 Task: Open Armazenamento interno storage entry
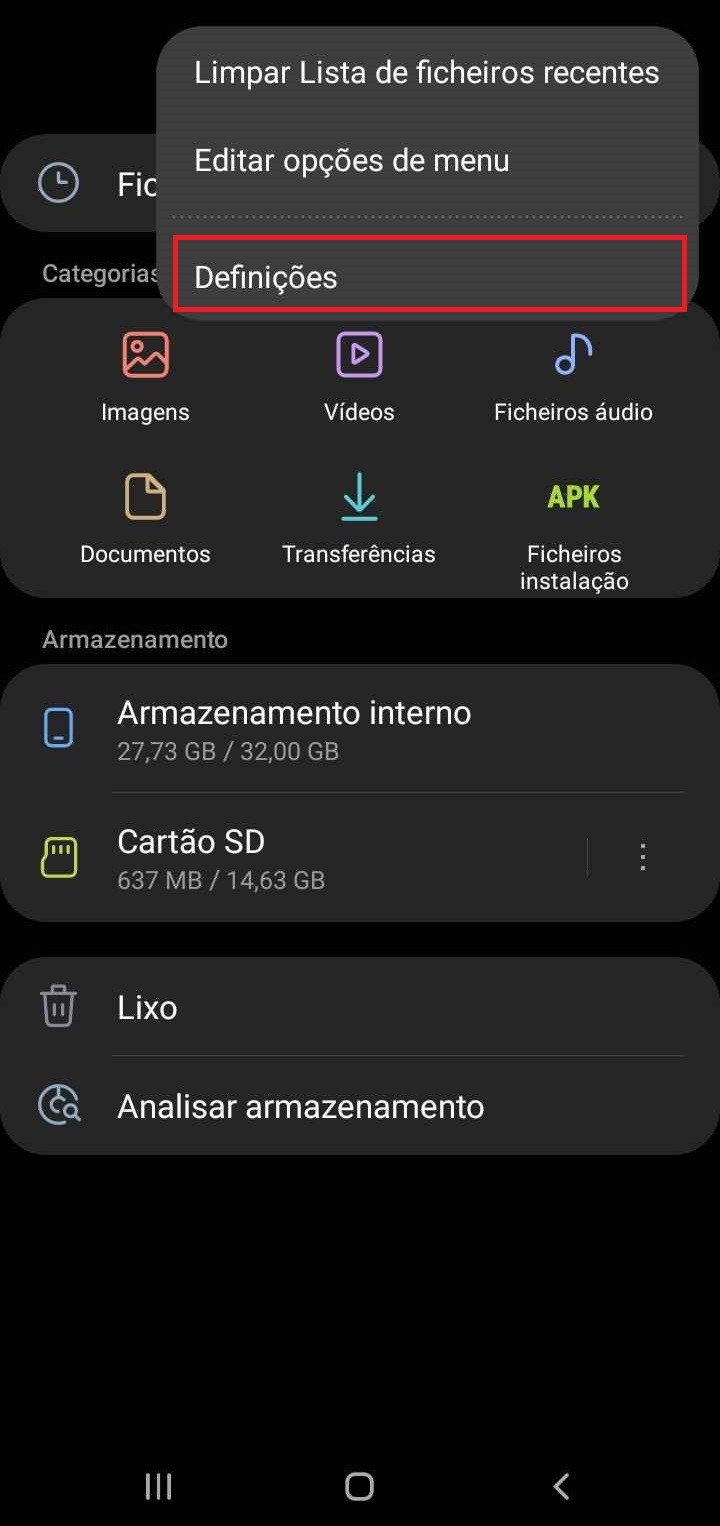coord(295,728)
